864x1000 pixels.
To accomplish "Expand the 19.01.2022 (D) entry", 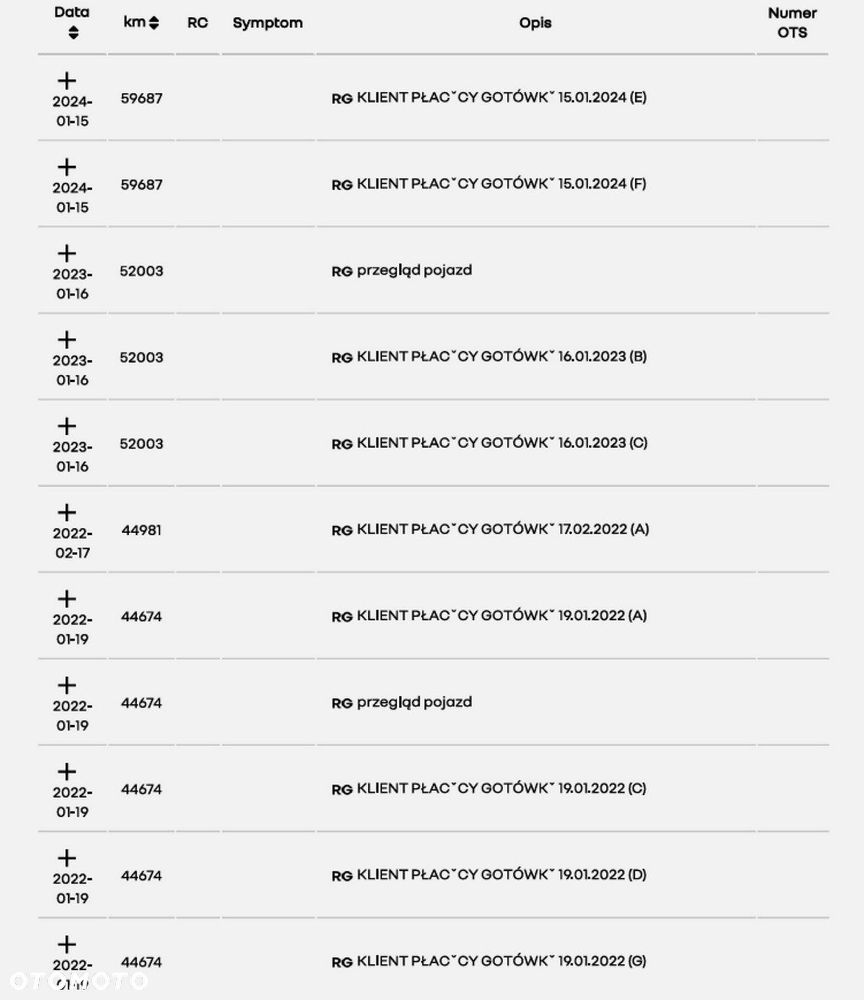I will tap(67, 858).
